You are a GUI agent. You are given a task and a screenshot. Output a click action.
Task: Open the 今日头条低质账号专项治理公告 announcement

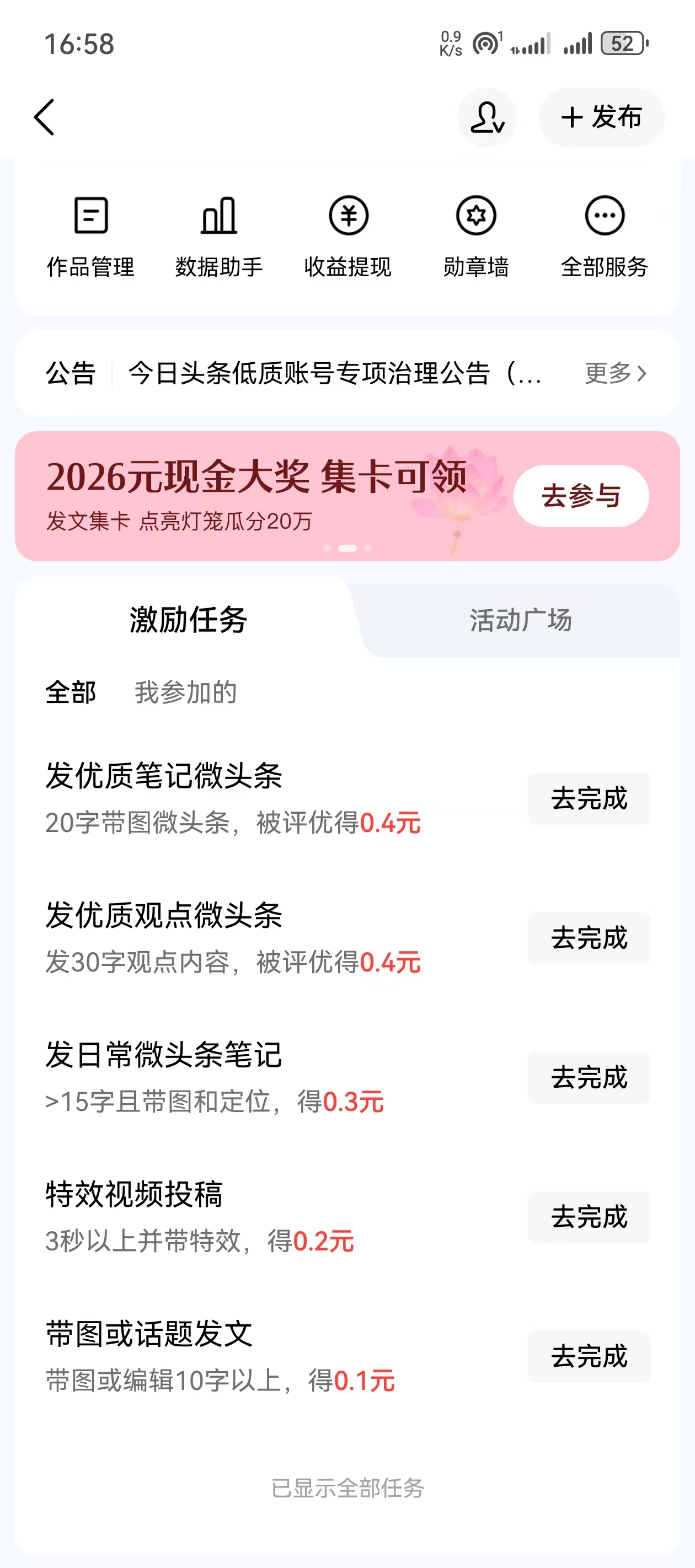coord(334,373)
